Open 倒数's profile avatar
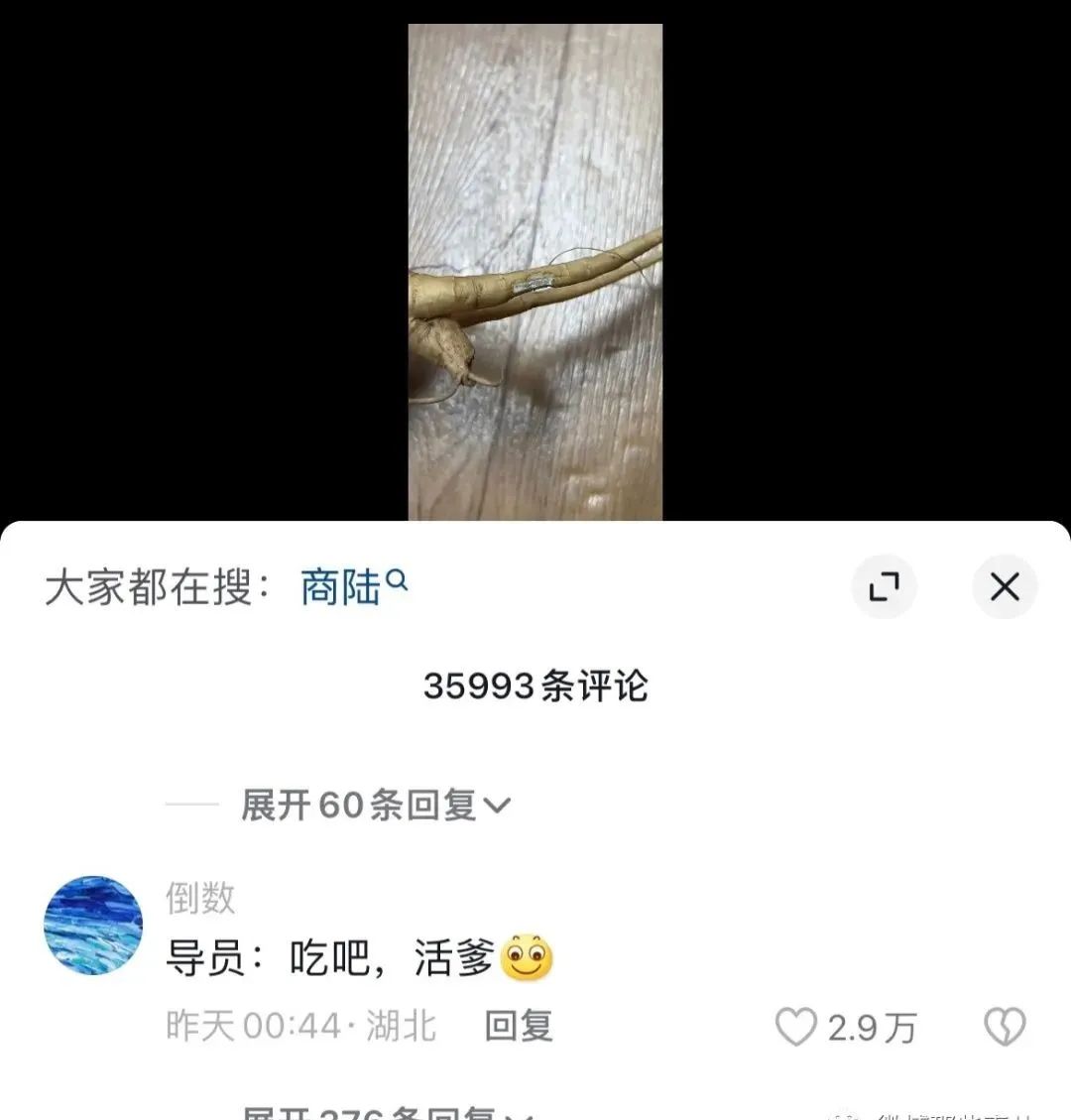Viewport: 1071px width, 1120px height. [x=93, y=925]
